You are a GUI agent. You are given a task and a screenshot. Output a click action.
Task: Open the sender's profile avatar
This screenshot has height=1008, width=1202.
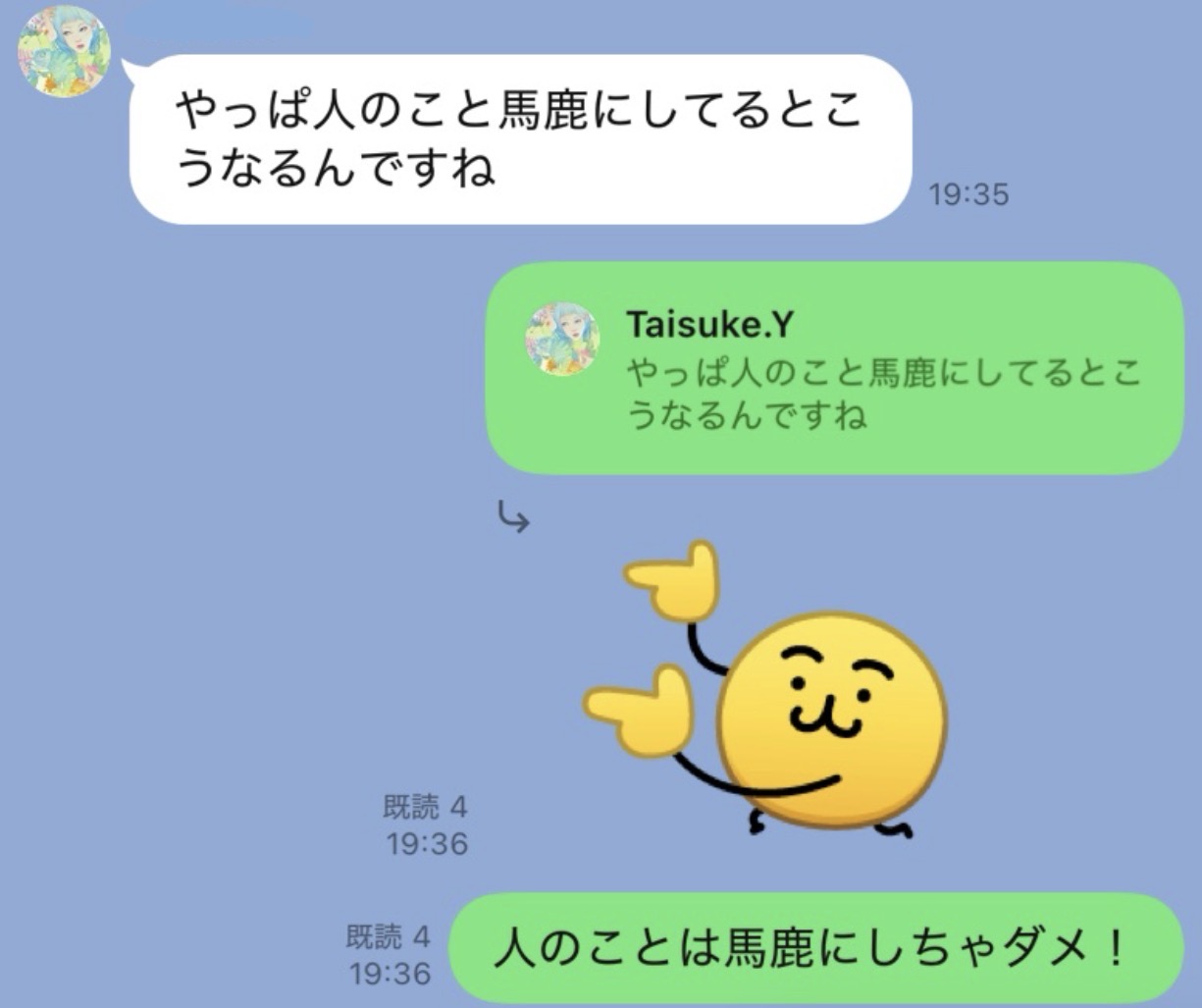point(64,51)
